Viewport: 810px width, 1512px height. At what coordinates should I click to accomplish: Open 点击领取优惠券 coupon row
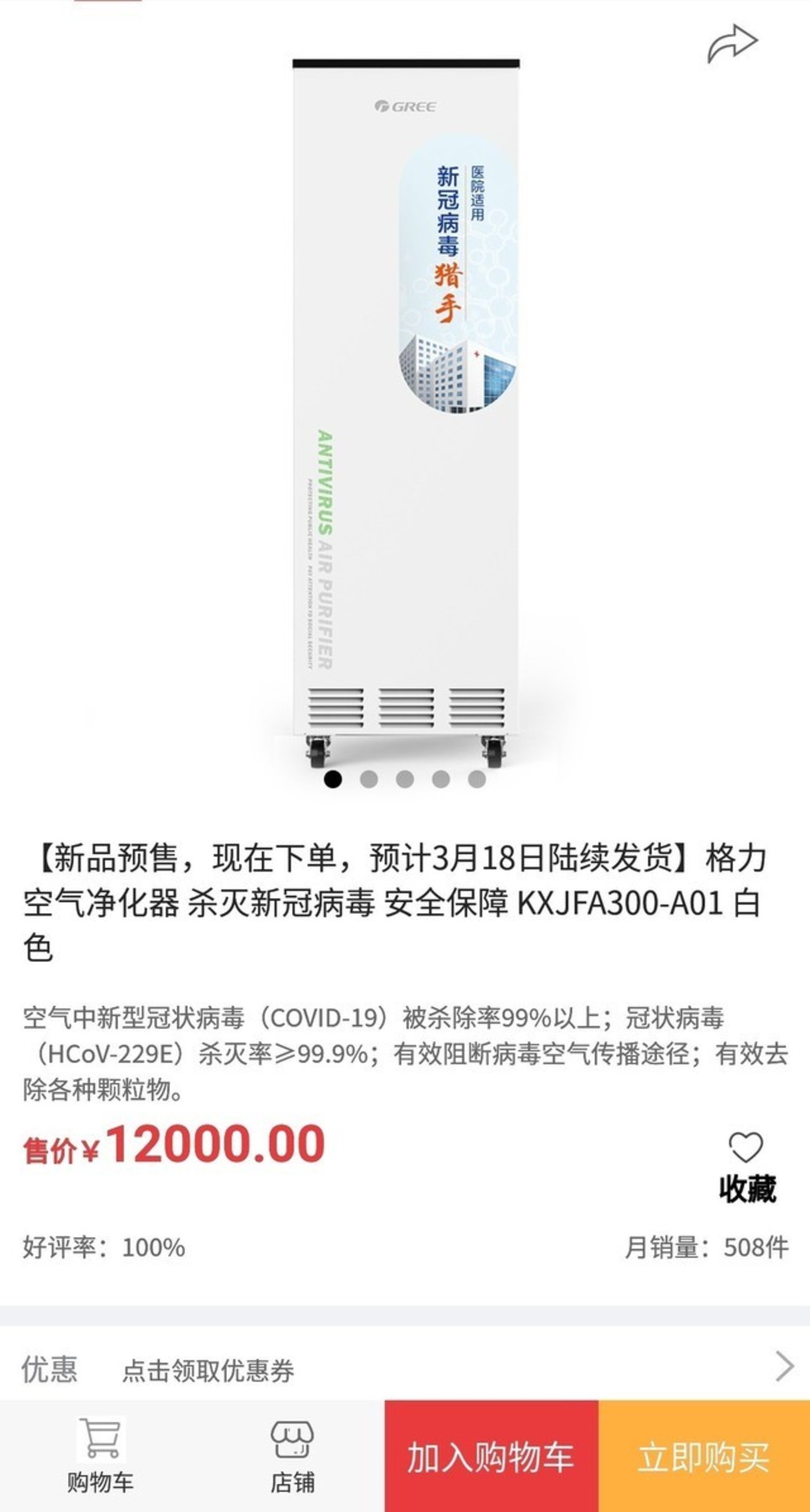pos(405,1369)
